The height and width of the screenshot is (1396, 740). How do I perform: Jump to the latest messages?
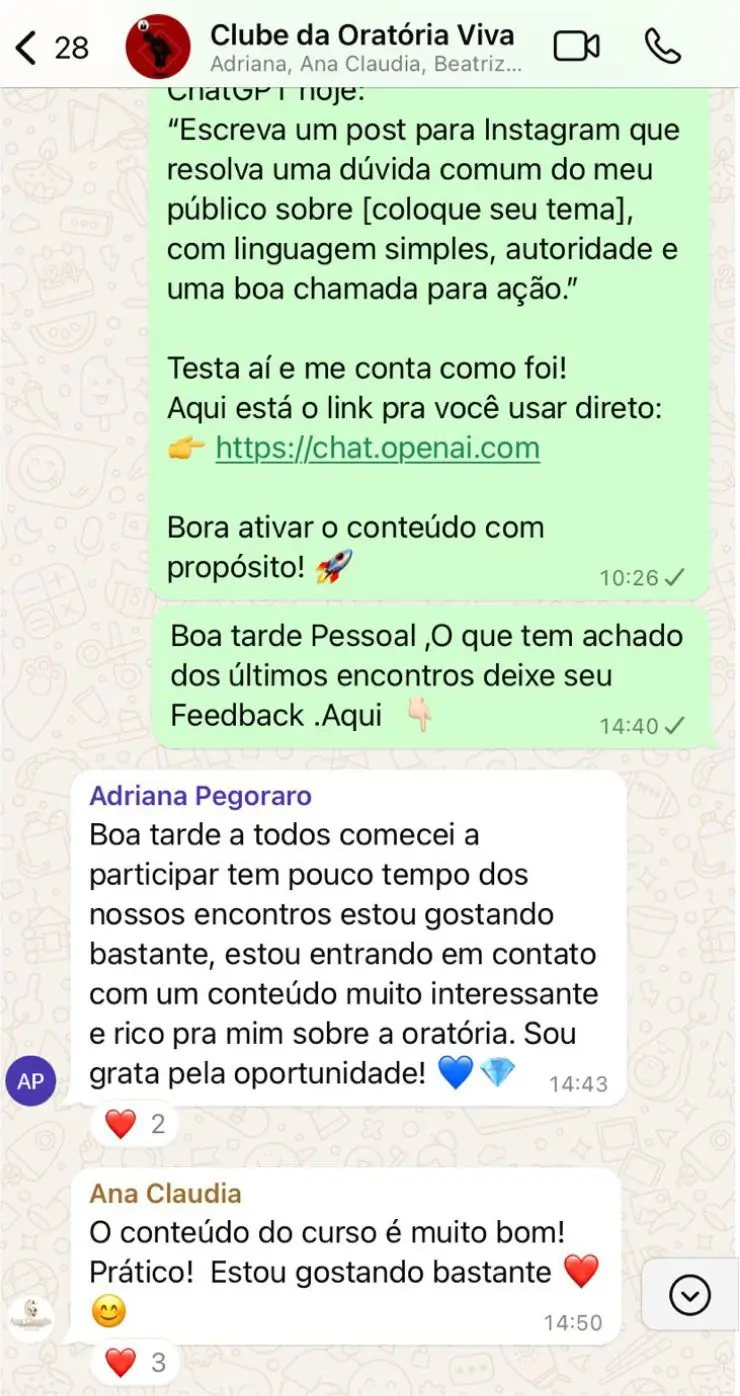click(689, 1297)
